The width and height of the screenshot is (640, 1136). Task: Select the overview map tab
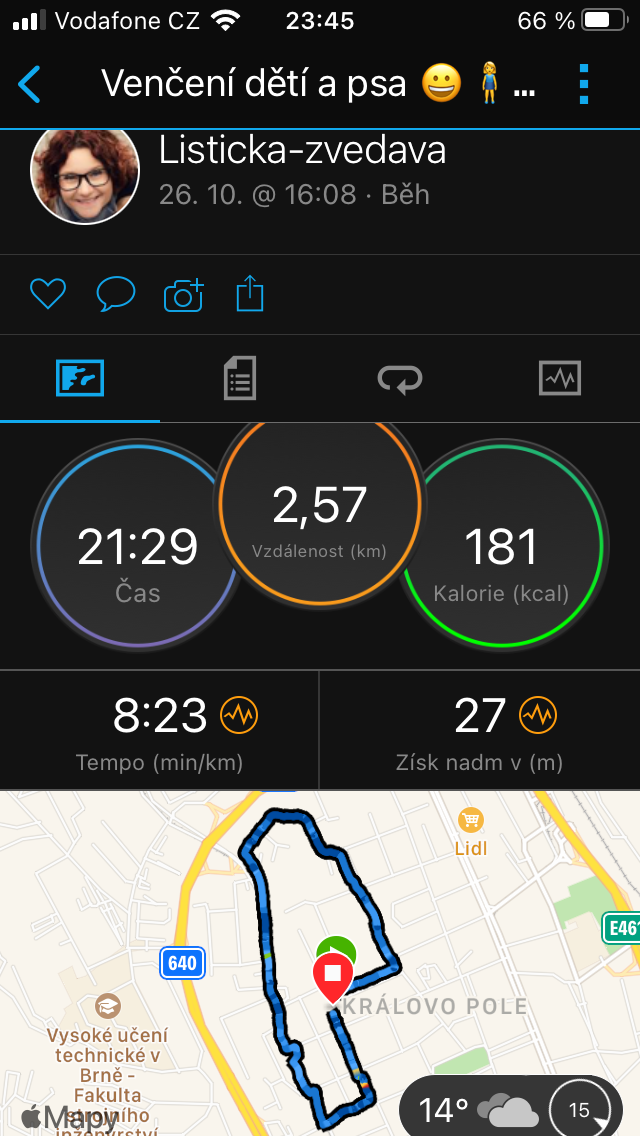pyautogui.click(x=80, y=378)
